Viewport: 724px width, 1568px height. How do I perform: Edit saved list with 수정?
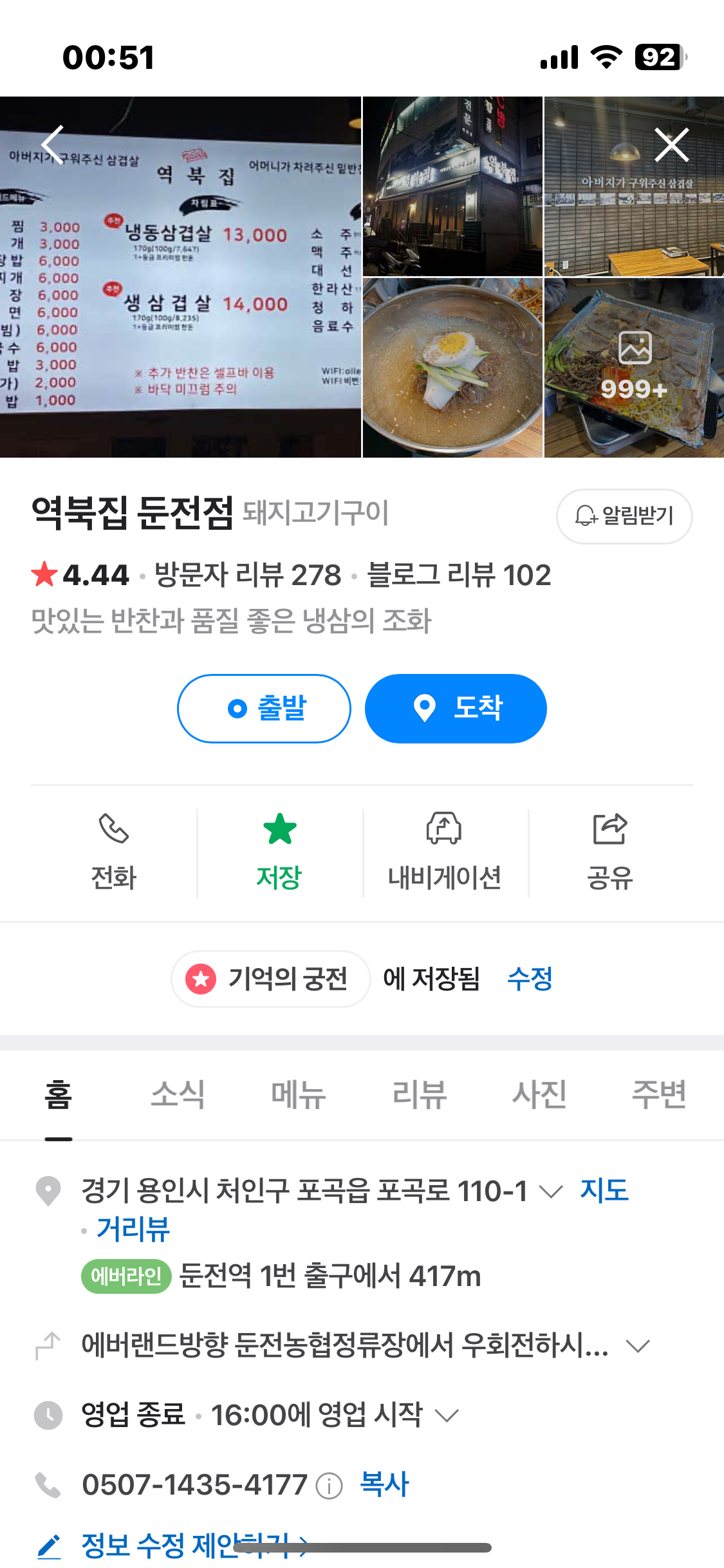click(530, 979)
